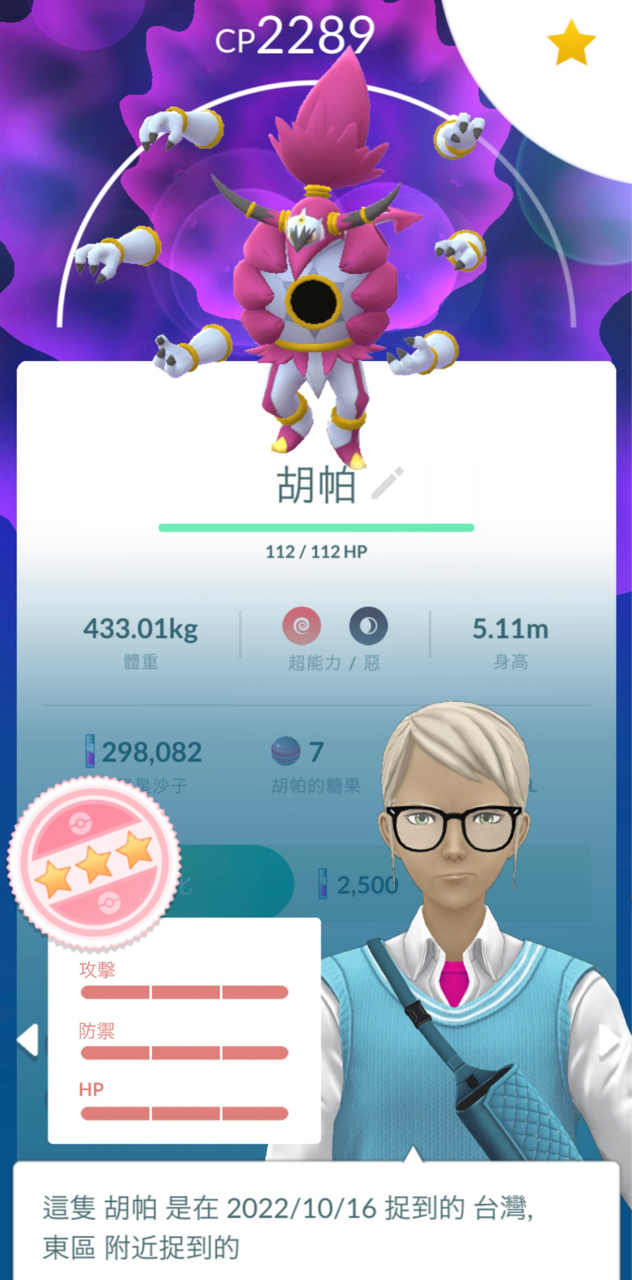Go to the previous Pokémon with the left arrow
Image resolution: width=632 pixels, height=1280 pixels.
click(27, 1040)
